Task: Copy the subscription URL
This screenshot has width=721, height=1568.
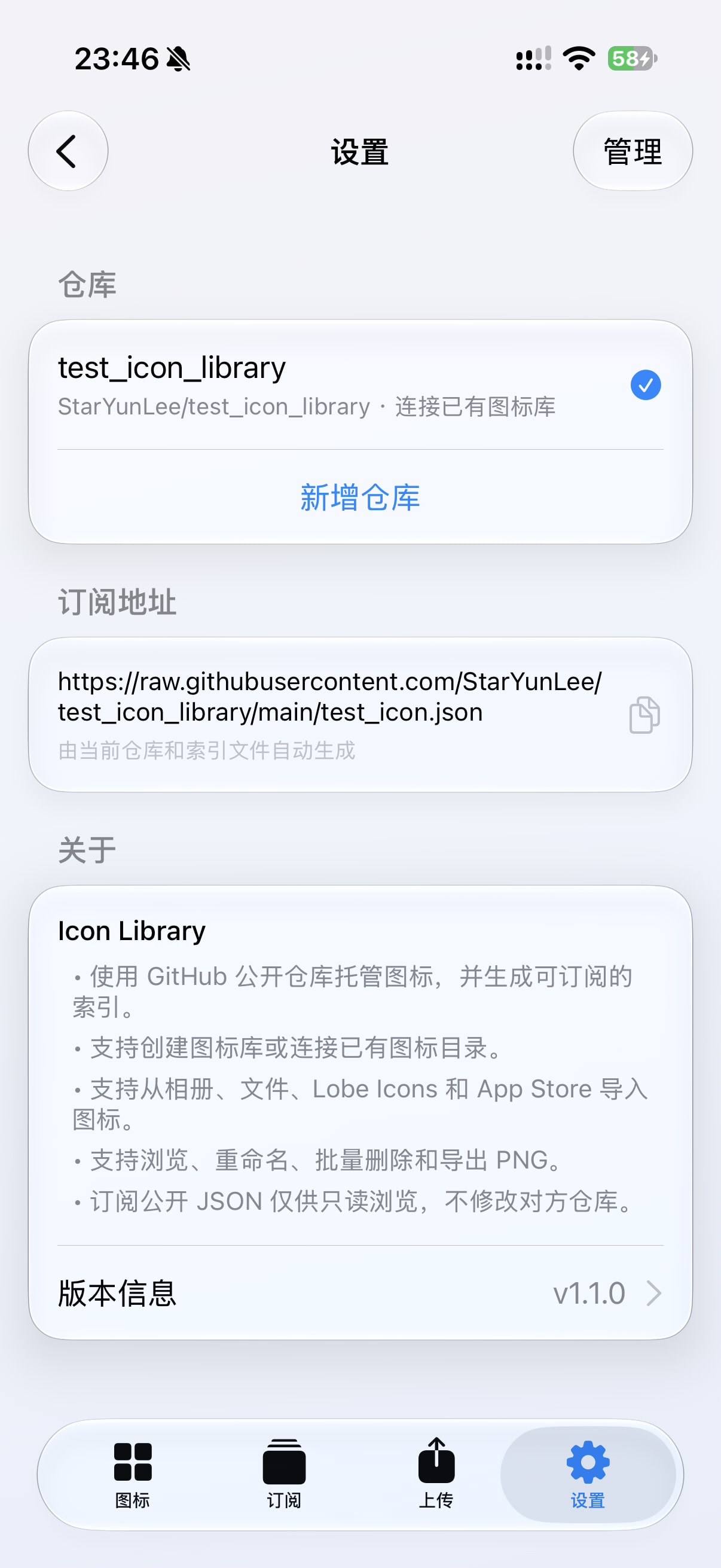Action: tap(645, 715)
